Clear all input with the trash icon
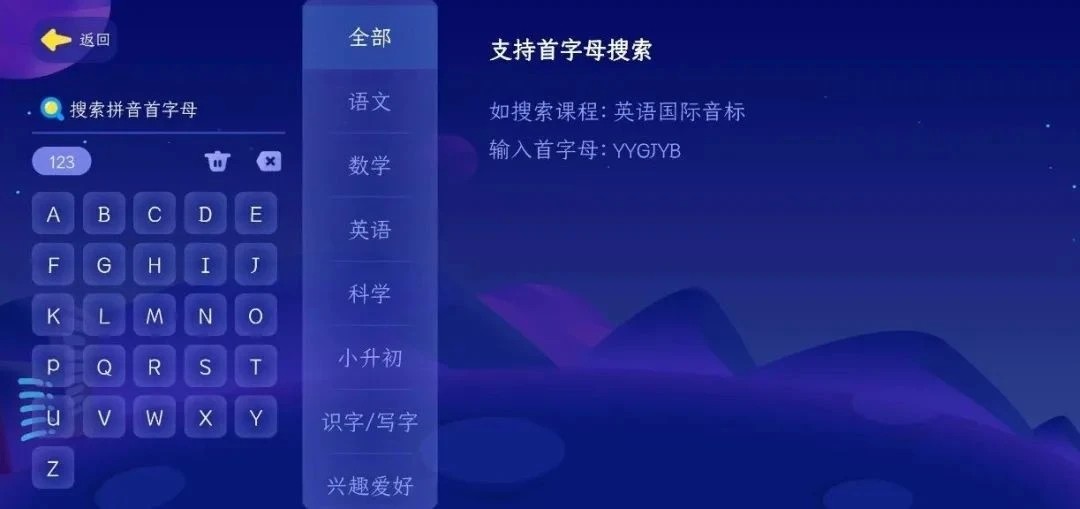1080x509 pixels. tap(218, 162)
